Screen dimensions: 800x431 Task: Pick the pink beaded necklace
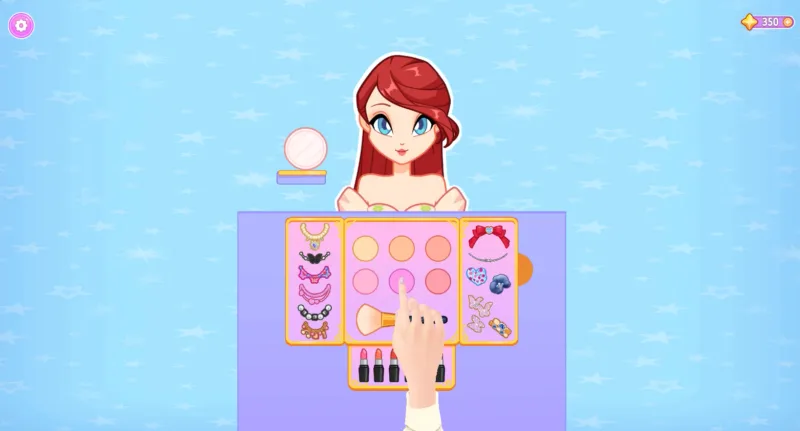[x=314, y=291]
